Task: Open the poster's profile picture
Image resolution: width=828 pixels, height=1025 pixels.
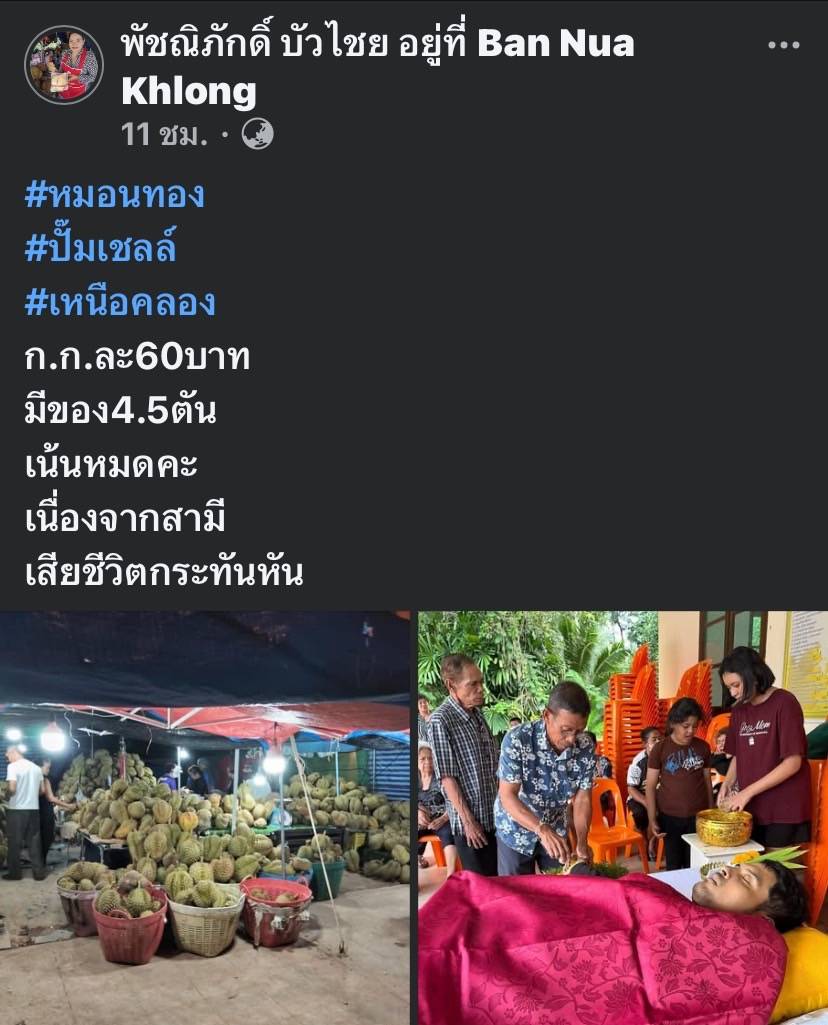Action: tap(63, 65)
